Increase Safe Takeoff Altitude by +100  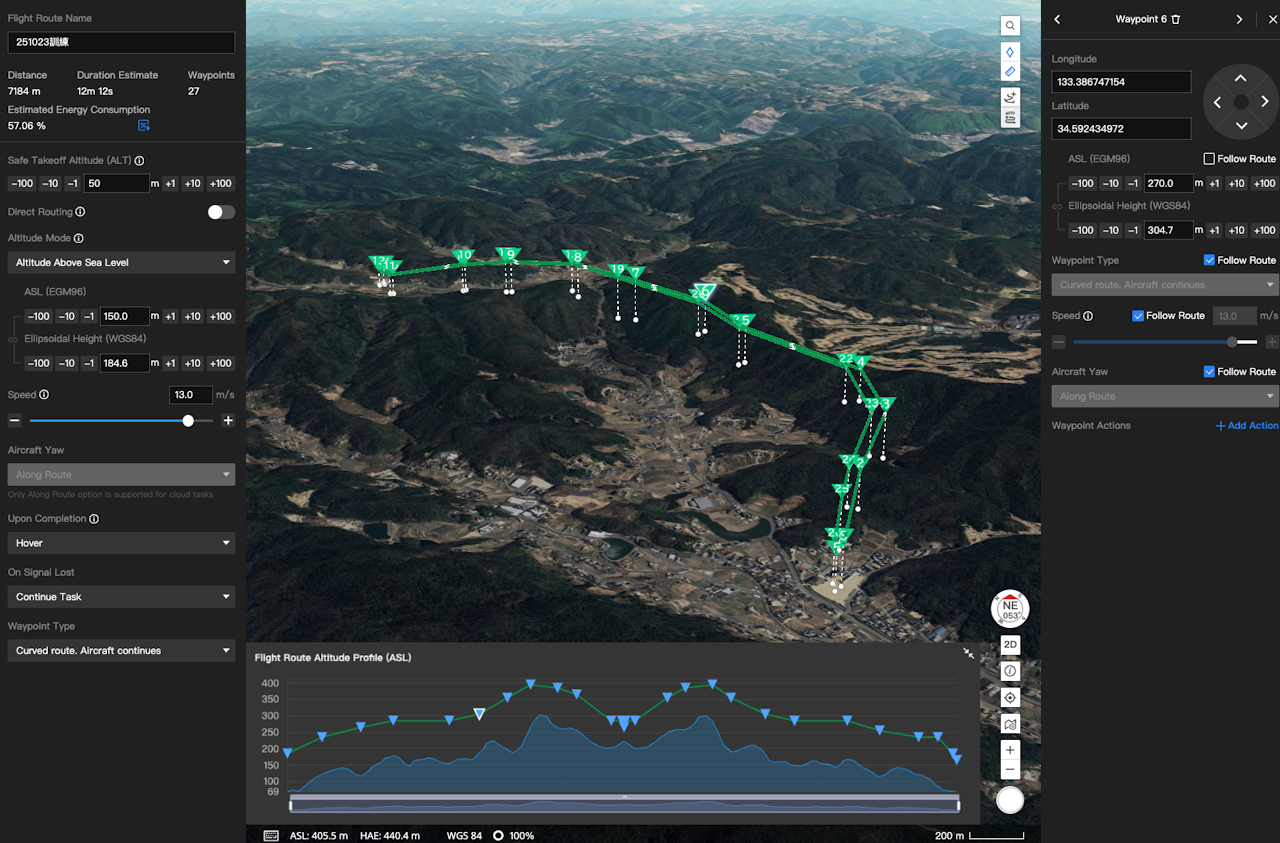click(221, 184)
